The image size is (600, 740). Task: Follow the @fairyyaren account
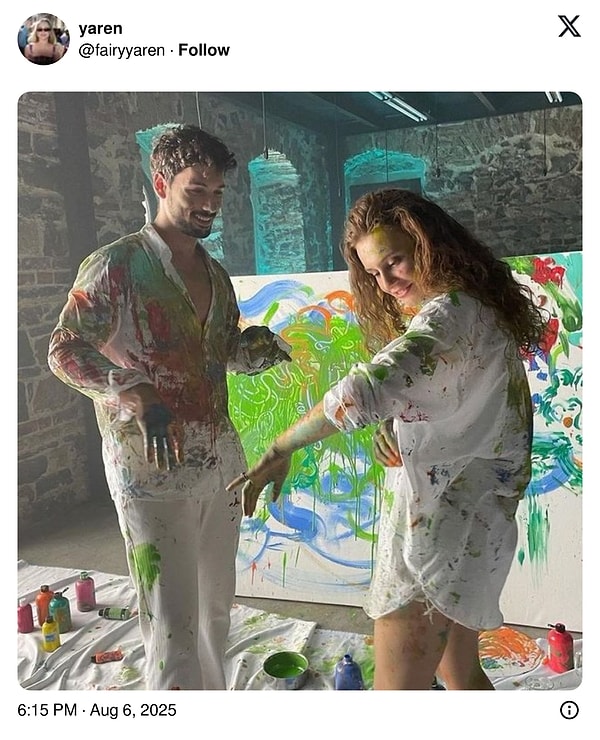pos(204,50)
